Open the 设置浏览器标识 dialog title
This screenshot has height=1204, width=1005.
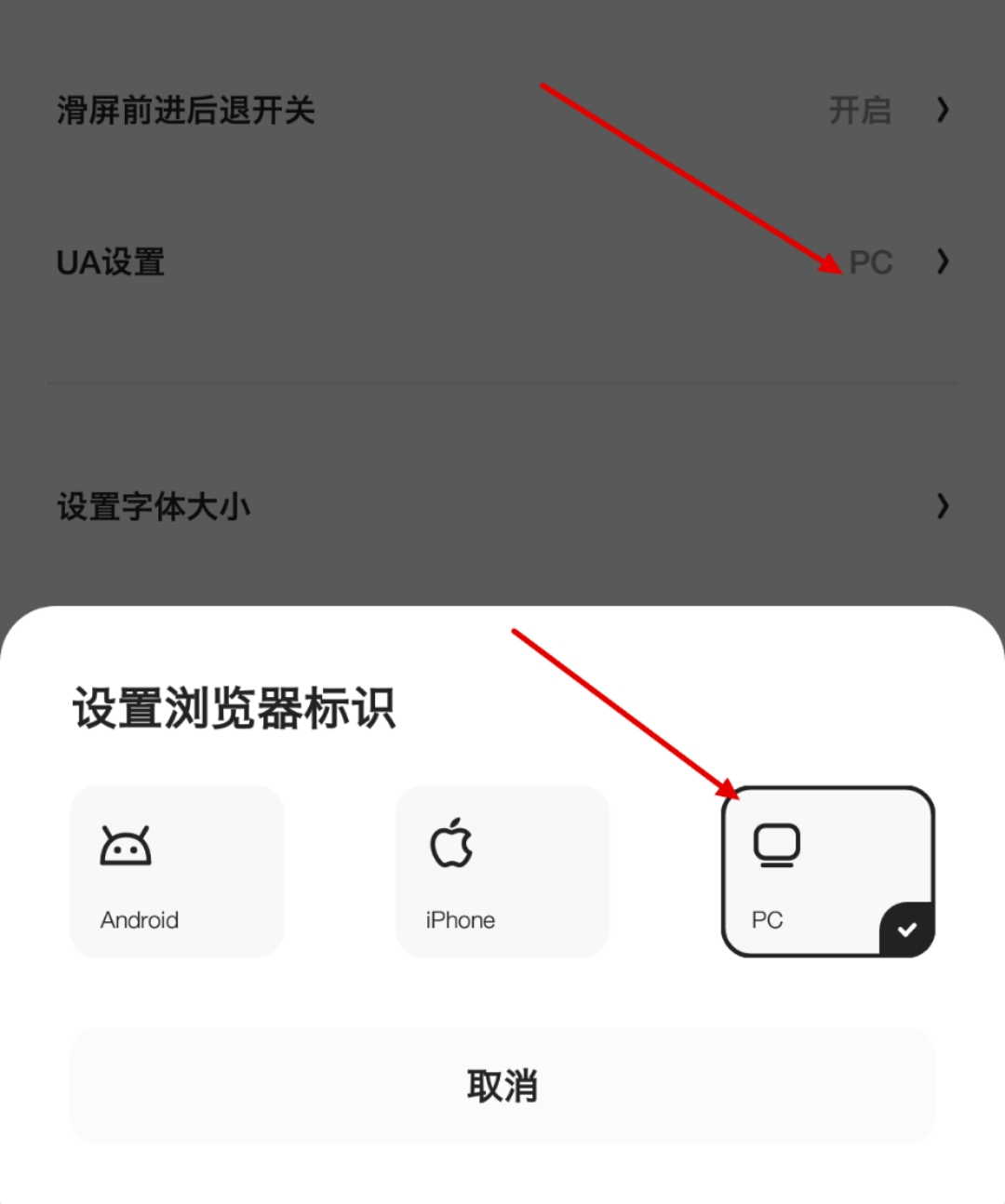click(234, 710)
